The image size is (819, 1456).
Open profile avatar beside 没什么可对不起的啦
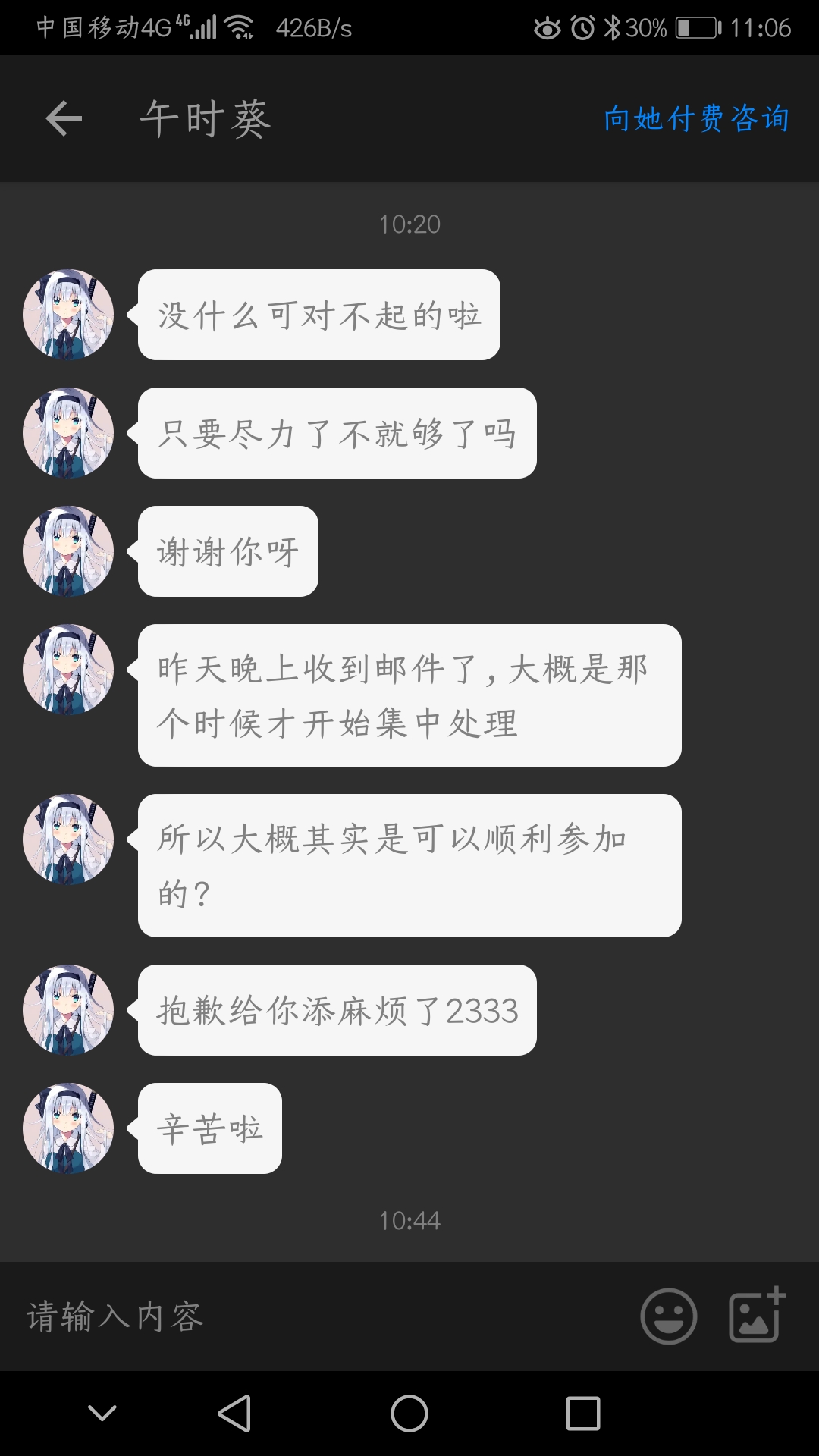[68, 315]
